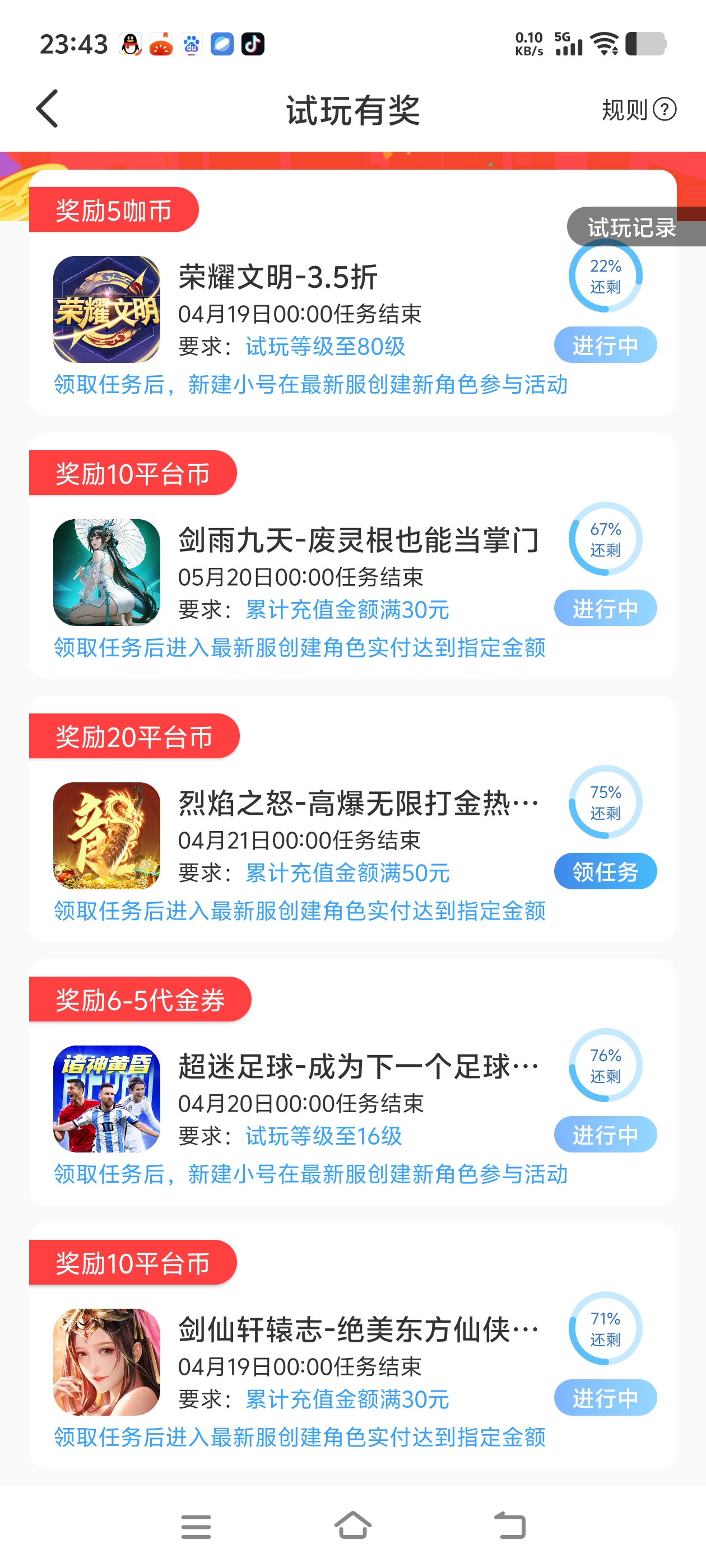Open the 剑雨九天 game card

coord(357,540)
